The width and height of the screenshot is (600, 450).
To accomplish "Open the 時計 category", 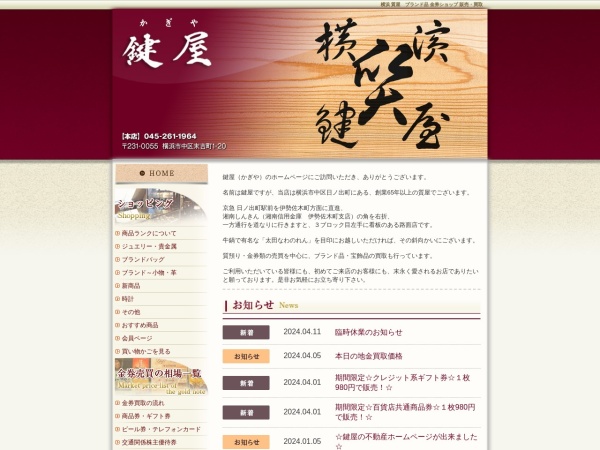I will coord(128,298).
